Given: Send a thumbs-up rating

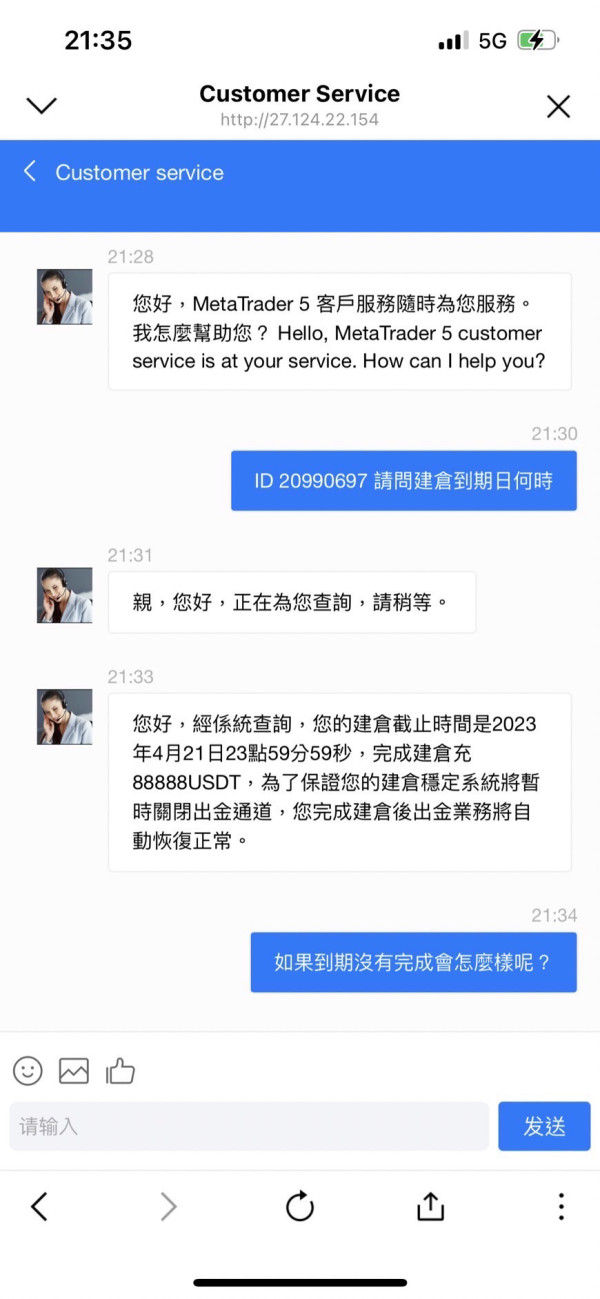Looking at the screenshot, I should point(120,1071).
